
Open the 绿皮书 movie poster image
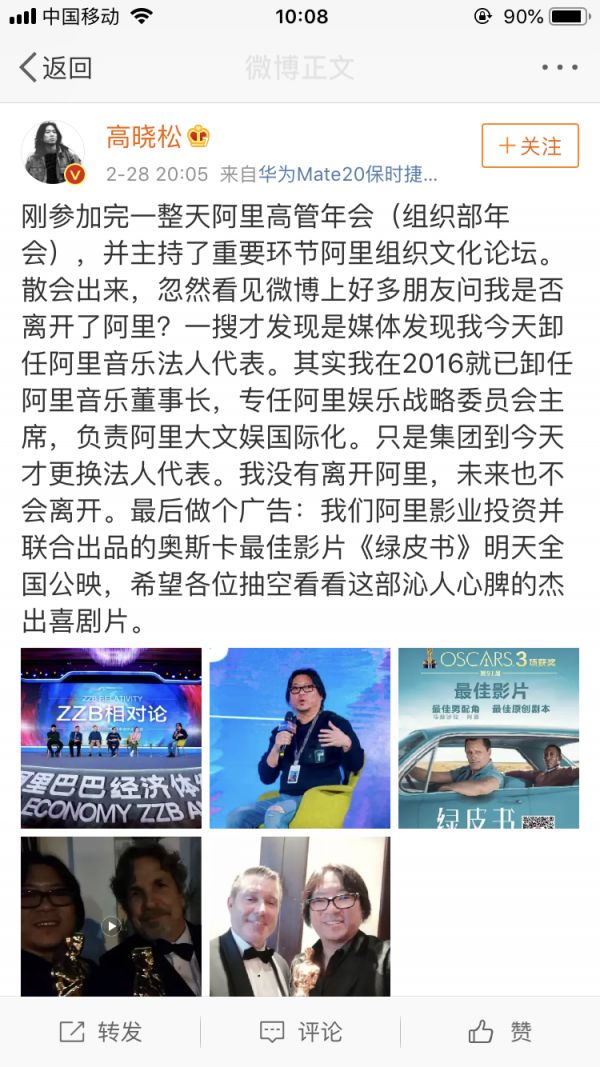click(x=488, y=738)
